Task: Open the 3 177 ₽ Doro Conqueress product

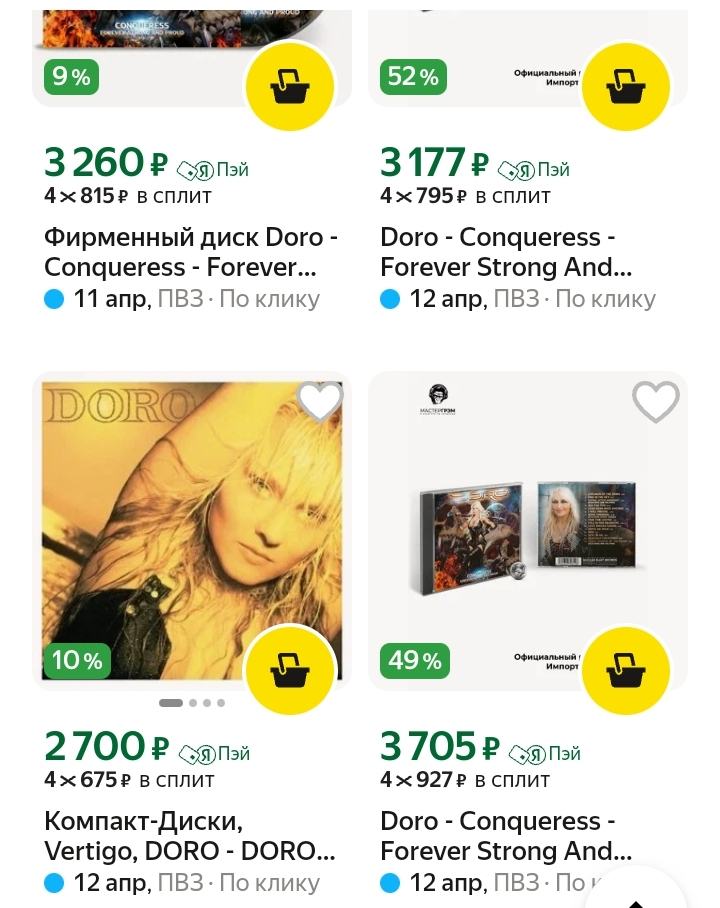Action: coord(506,252)
